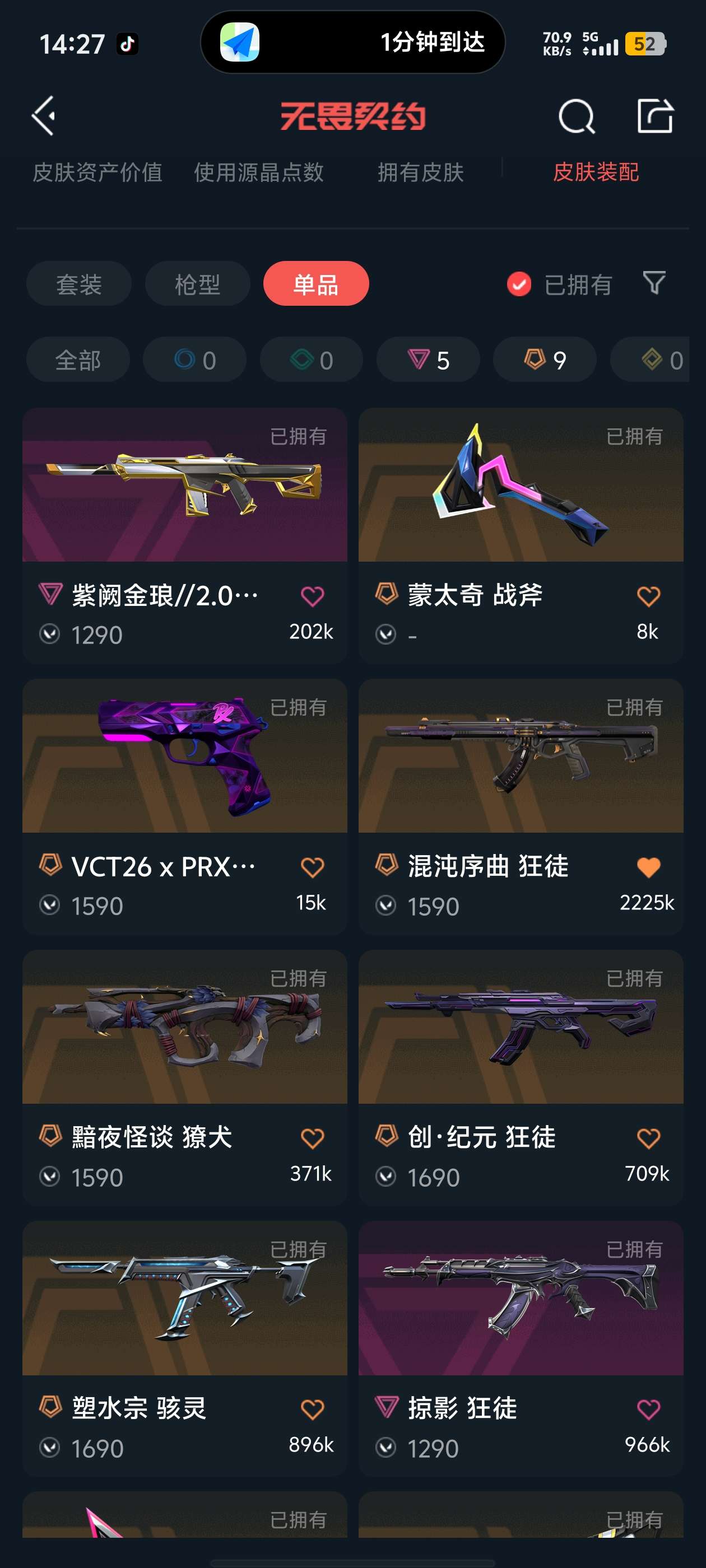Like the 创·纪元 狂徒 skin

click(648, 1138)
